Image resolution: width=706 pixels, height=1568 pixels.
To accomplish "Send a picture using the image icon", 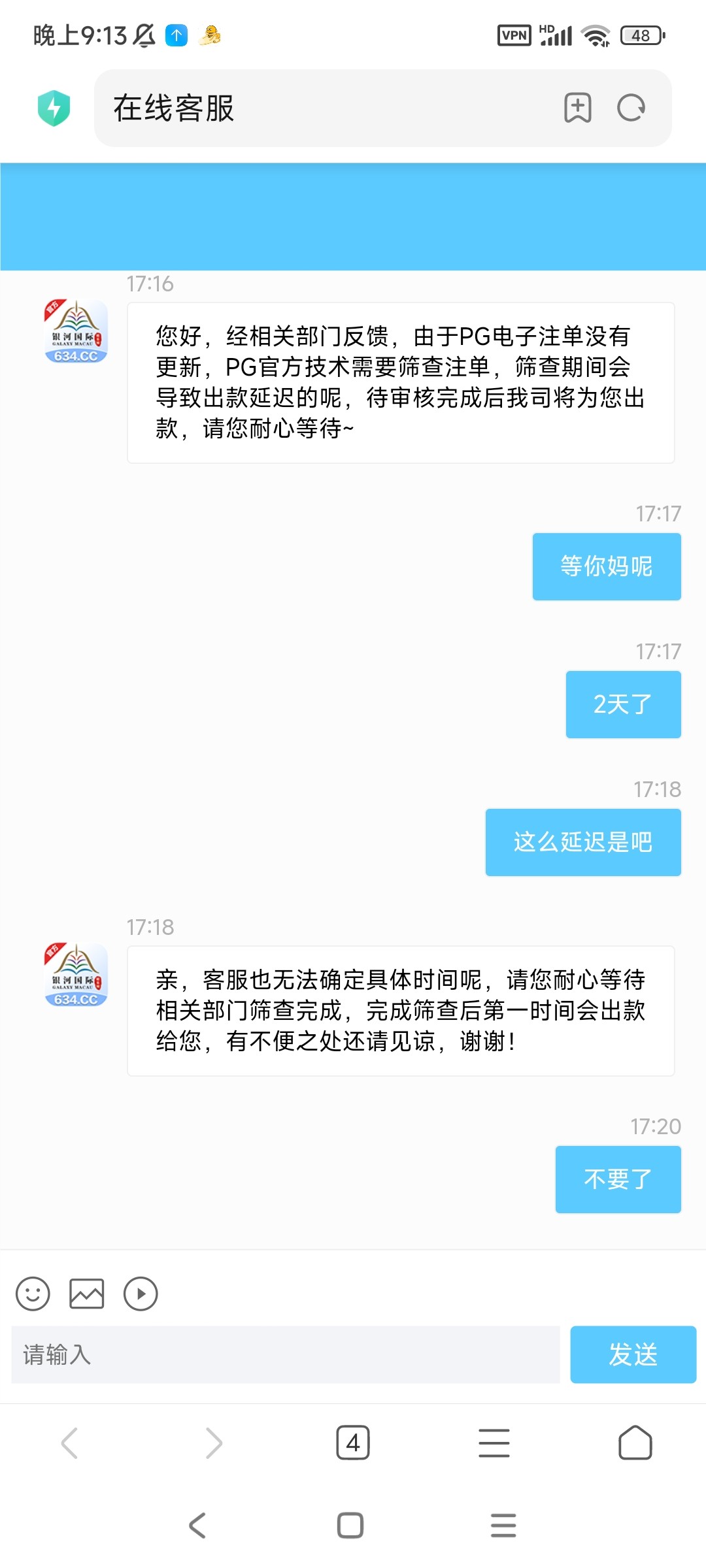I will point(86,1294).
